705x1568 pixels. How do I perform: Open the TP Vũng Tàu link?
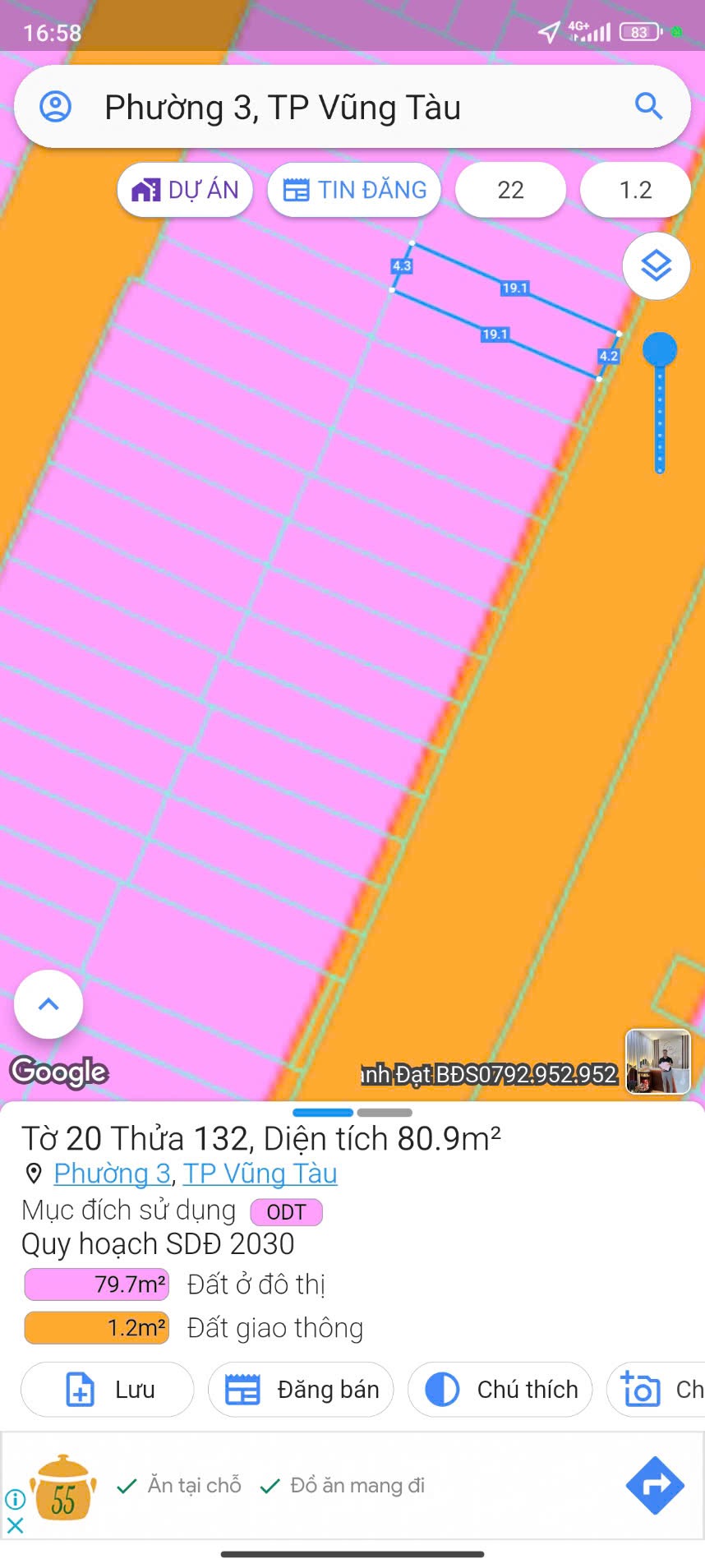[260, 1174]
